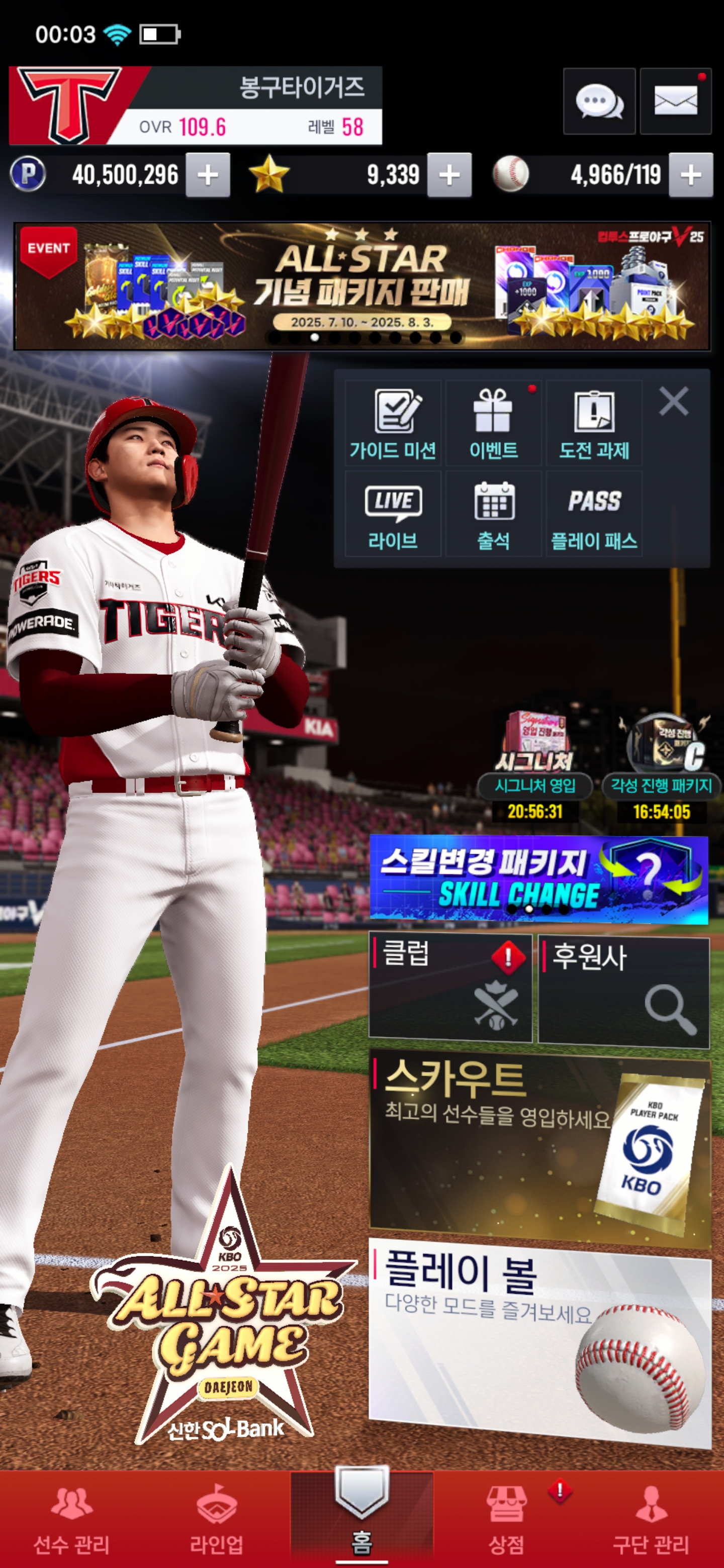This screenshot has width=724, height=1568.
Task: Open 플레이 패스
Action: 594,514
